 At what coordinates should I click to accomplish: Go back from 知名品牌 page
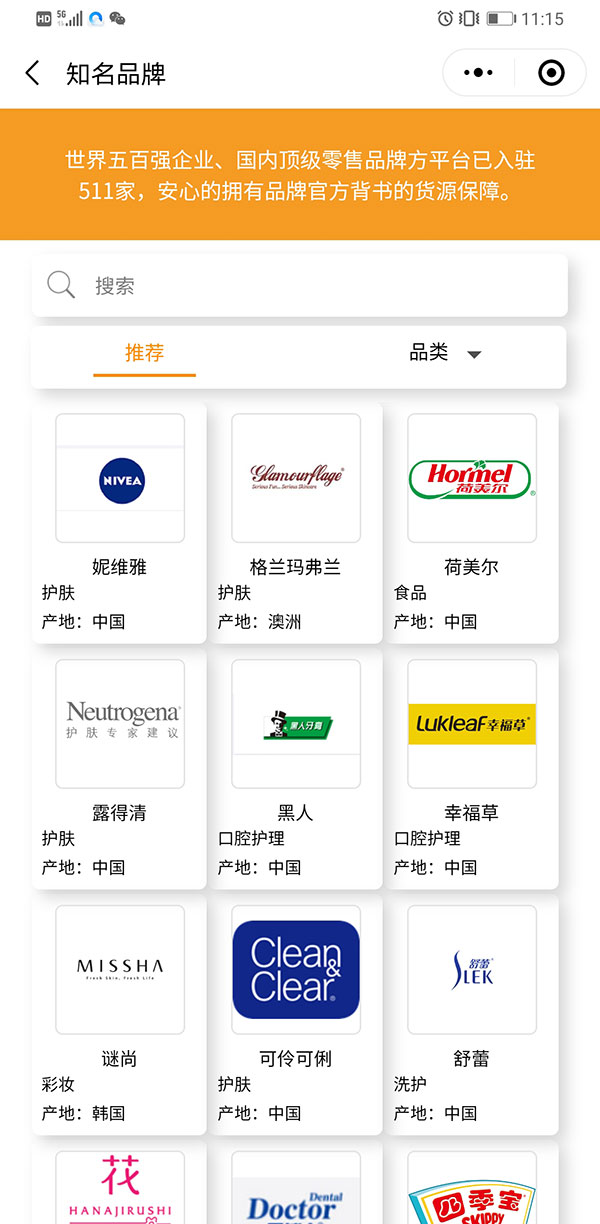(33, 73)
